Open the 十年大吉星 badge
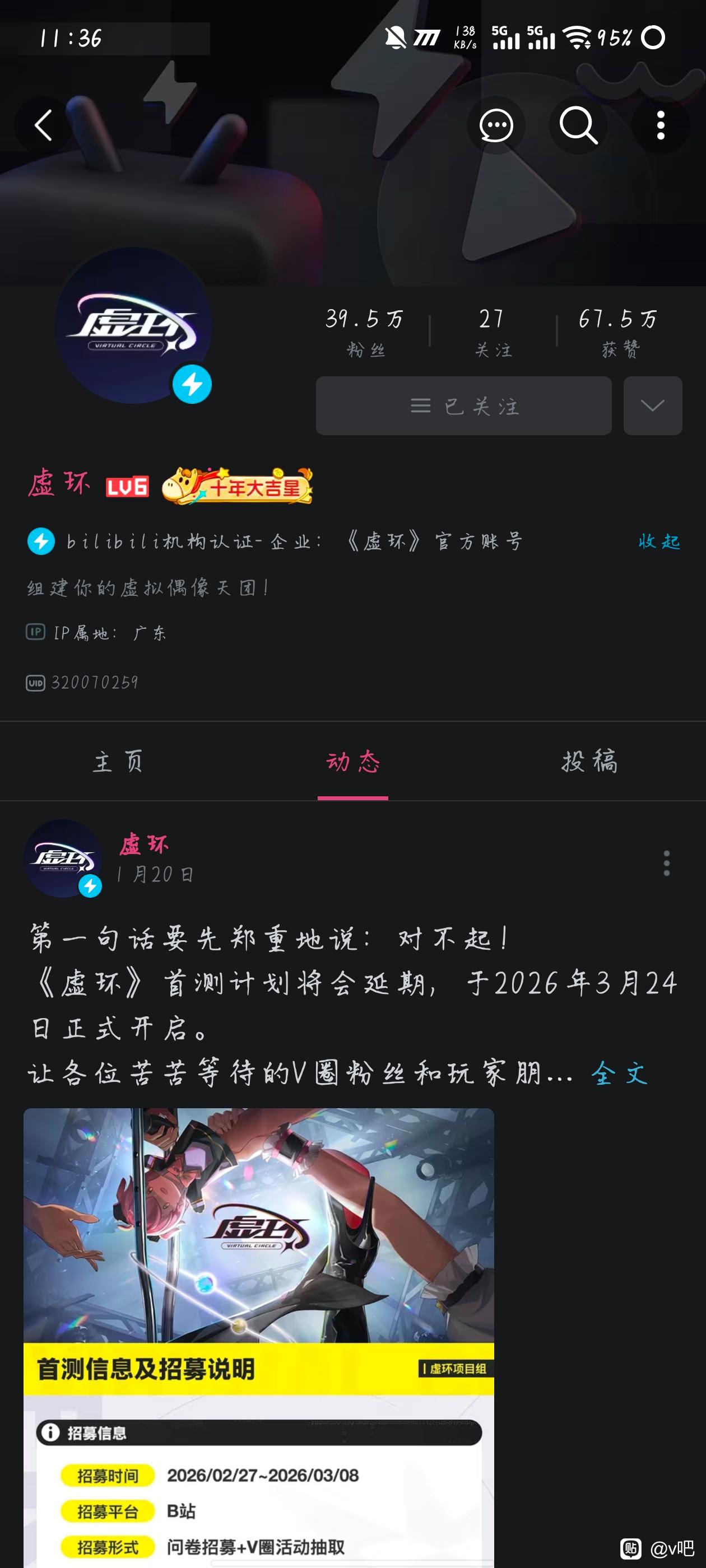This screenshot has width=706, height=1568. pos(237,486)
